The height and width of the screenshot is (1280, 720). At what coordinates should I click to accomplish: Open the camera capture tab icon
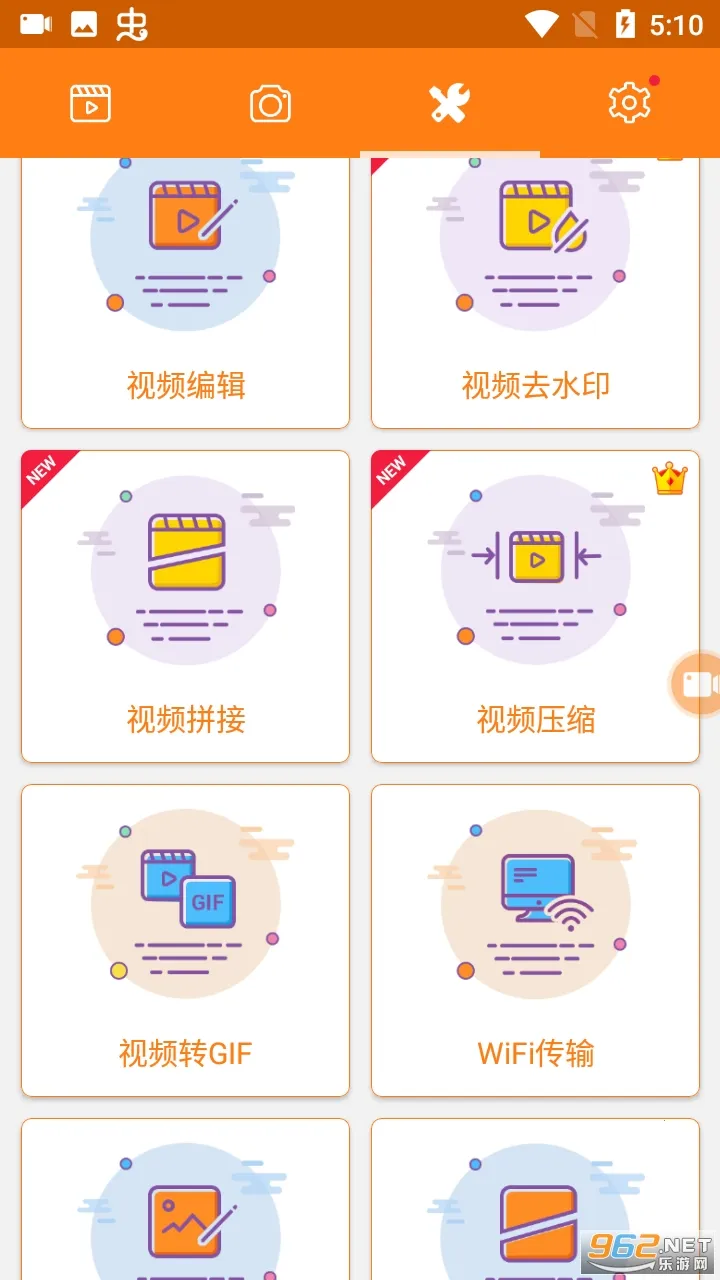(x=269, y=102)
